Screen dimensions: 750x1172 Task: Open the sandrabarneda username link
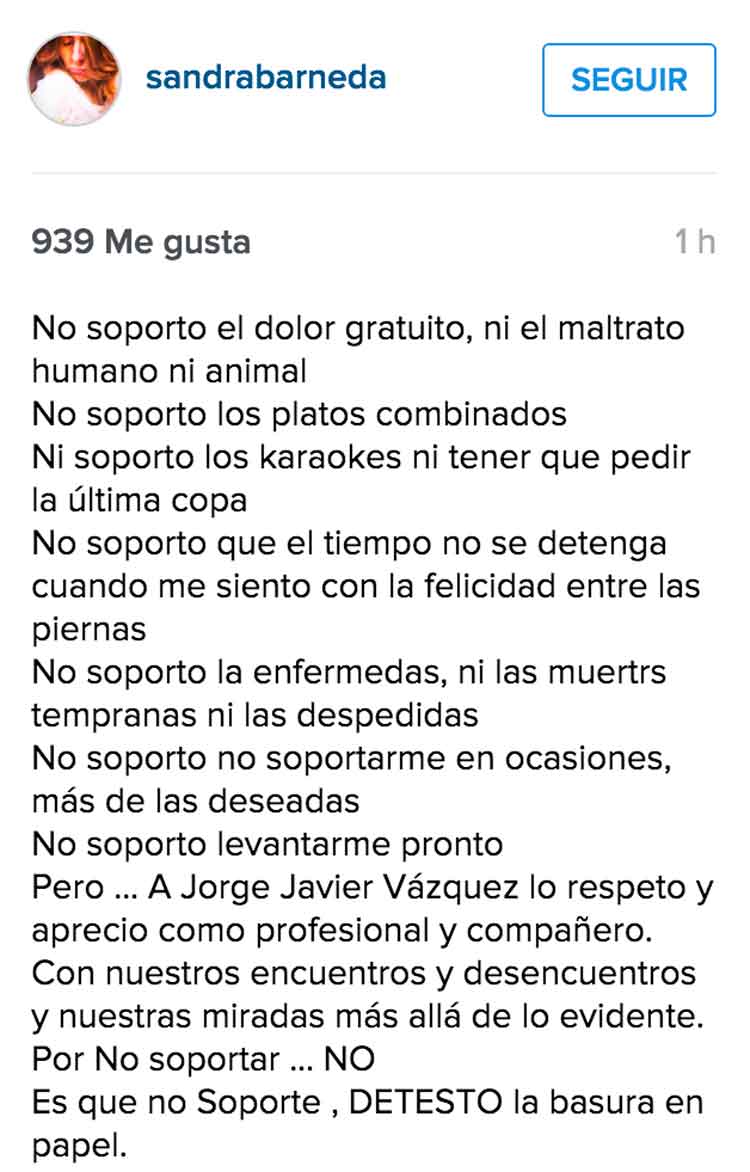pyautogui.click(x=266, y=77)
